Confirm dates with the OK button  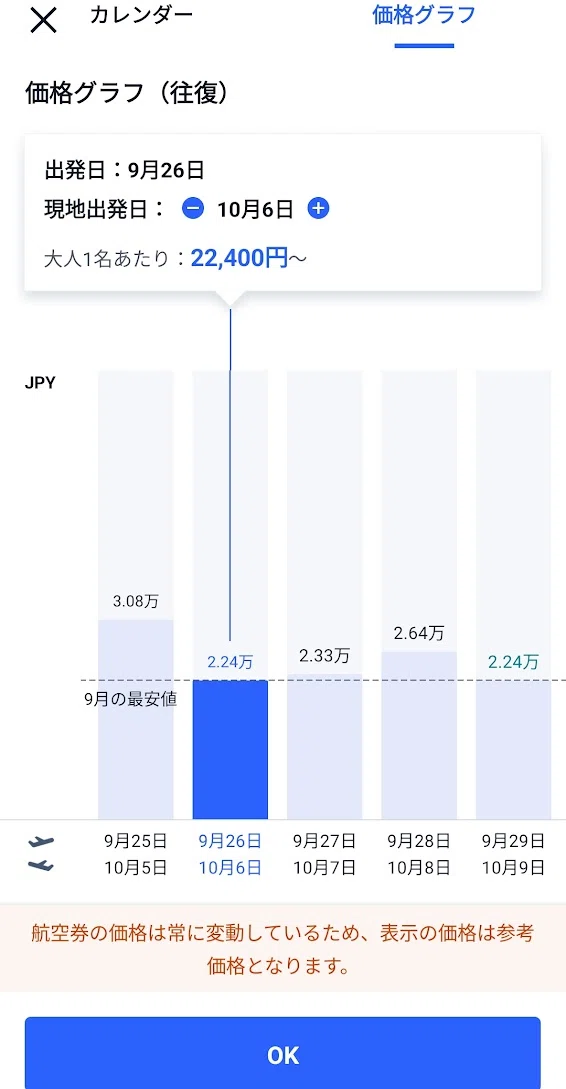click(x=283, y=1053)
